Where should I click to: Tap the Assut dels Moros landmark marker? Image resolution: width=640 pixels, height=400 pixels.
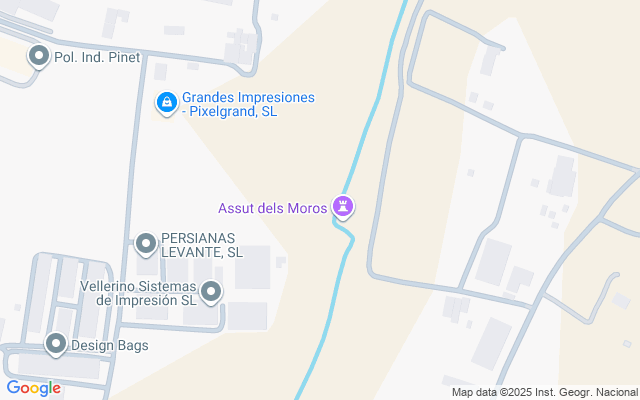[345, 208]
